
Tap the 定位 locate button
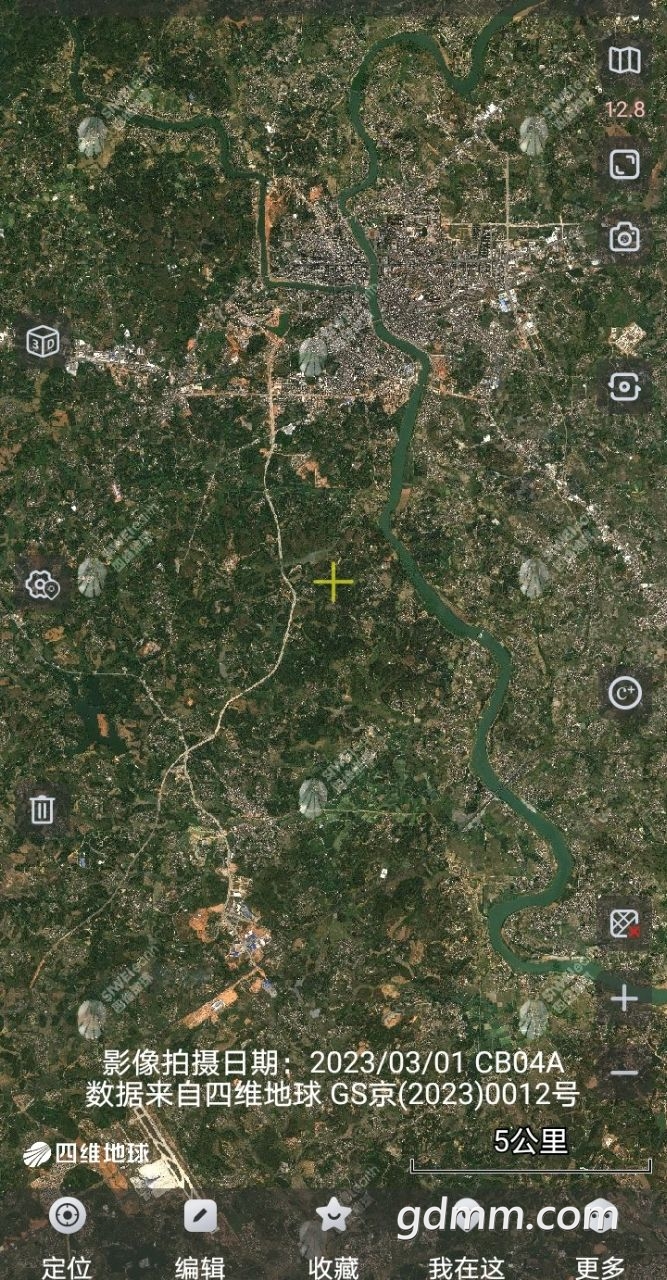click(67, 1237)
